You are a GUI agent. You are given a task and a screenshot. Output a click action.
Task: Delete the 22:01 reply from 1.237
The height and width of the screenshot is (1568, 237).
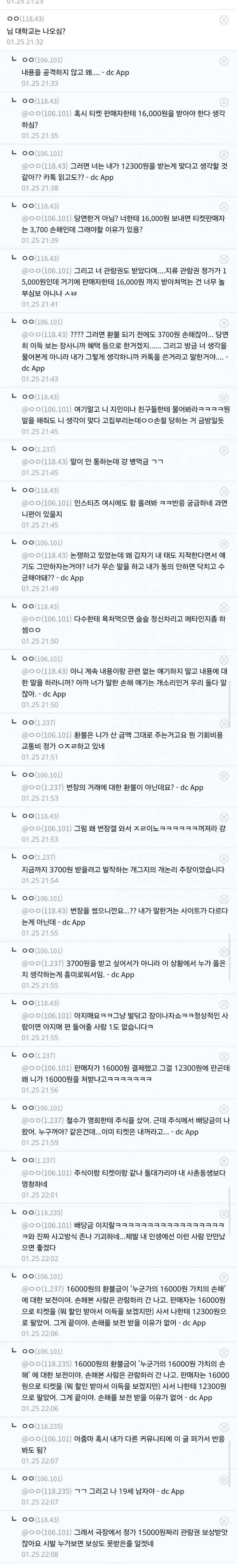[x=224, y=1161]
